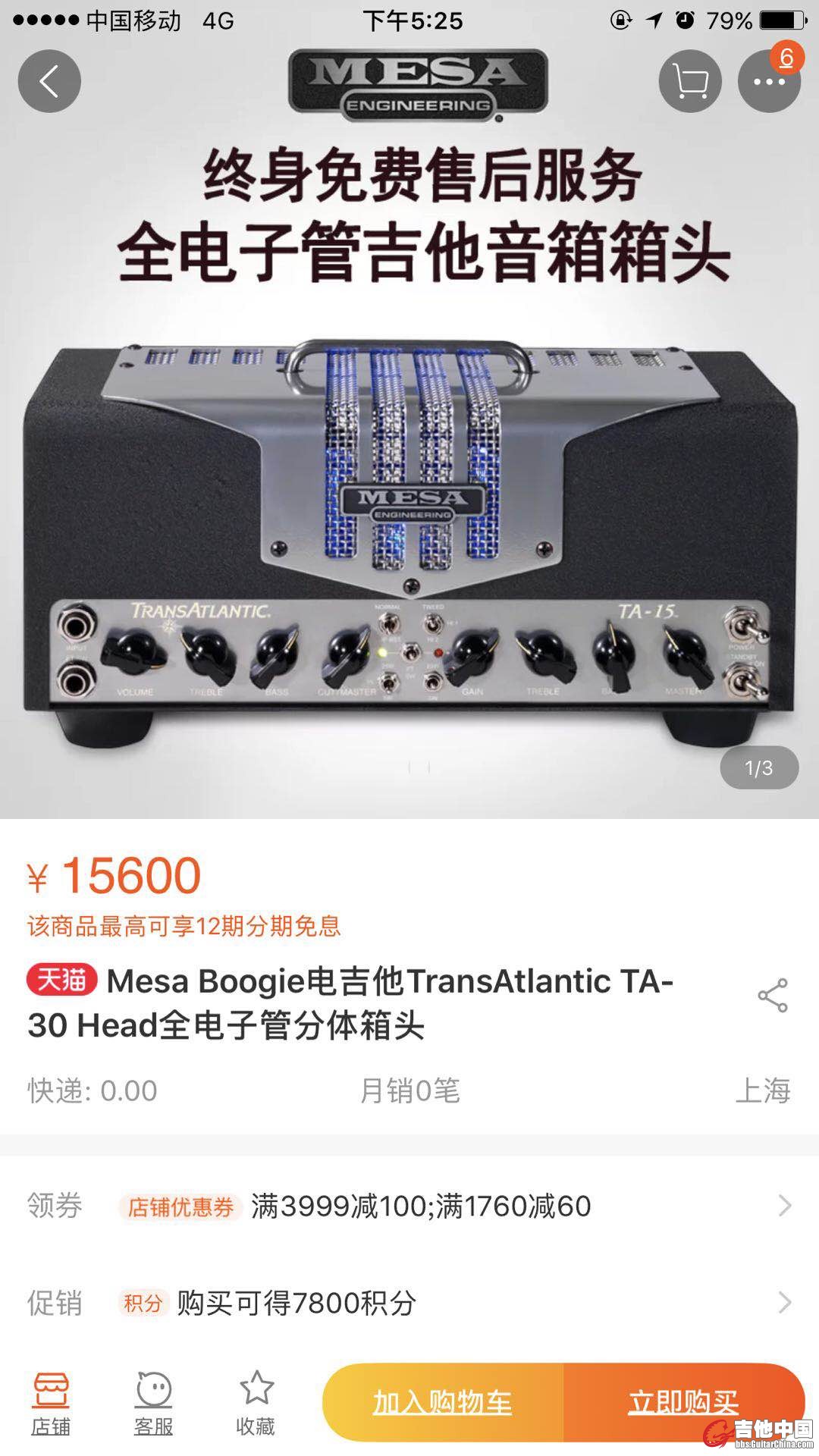Open the store coupons row
Screen dimensions: 819x1456
click(x=409, y=1206)
